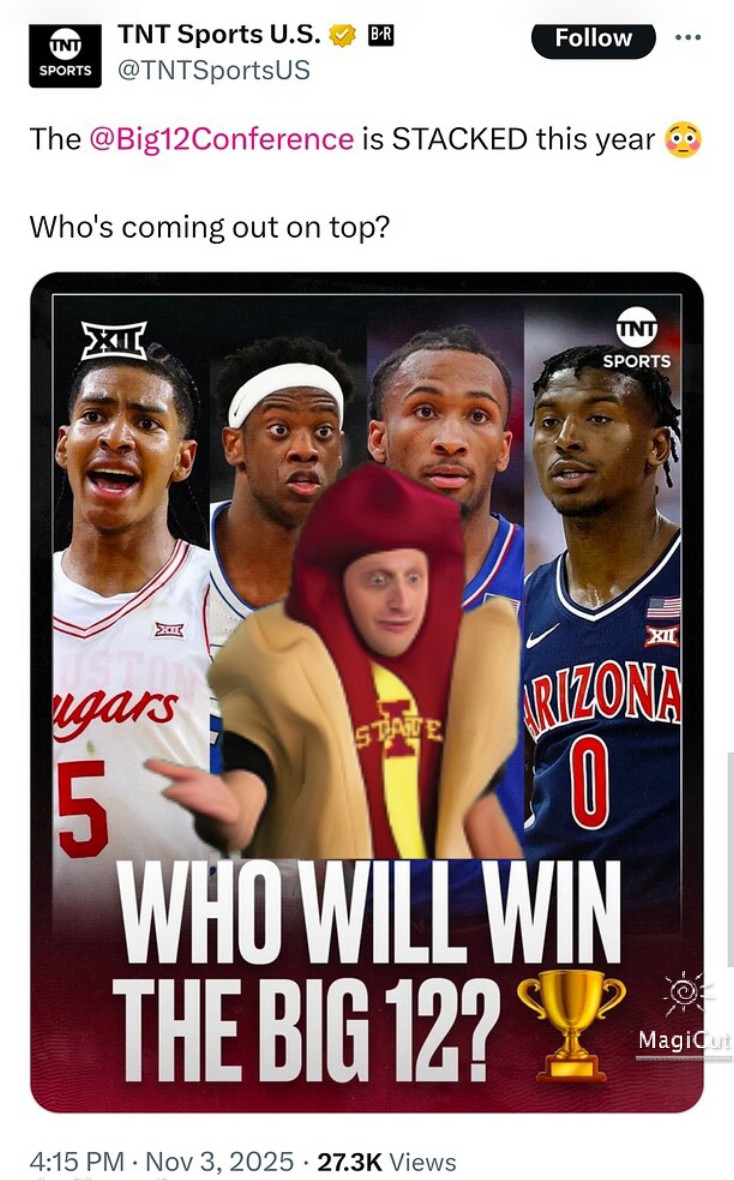Image resolution: width=734 pixels, height=1180 pixels.
Task: Open TNT Sports U.S. profile avatar
Action: pyautogui.click(x=65, y=54)
